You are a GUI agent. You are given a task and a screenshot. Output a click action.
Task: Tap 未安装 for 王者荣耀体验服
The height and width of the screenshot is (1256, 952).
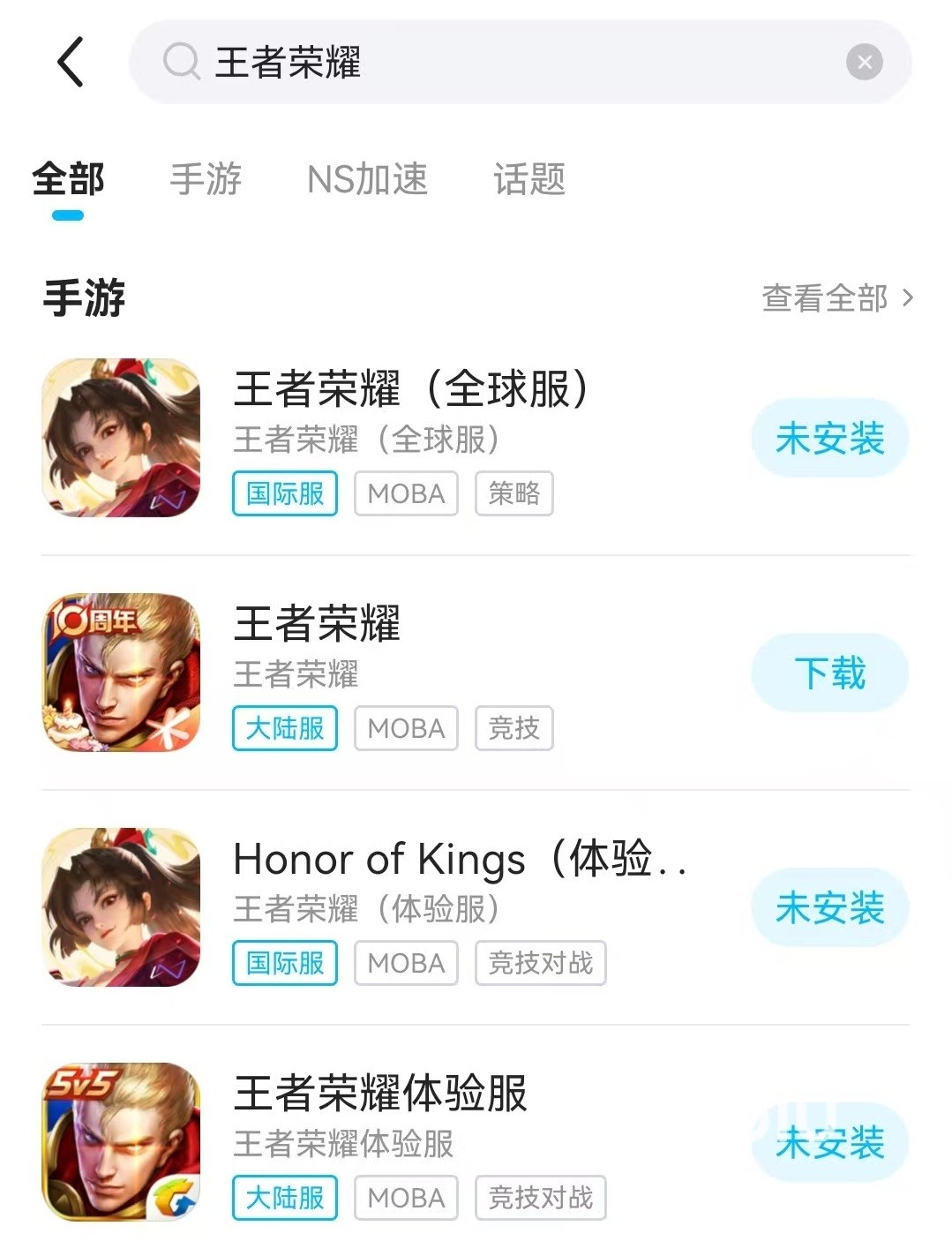click(829, 1142)
